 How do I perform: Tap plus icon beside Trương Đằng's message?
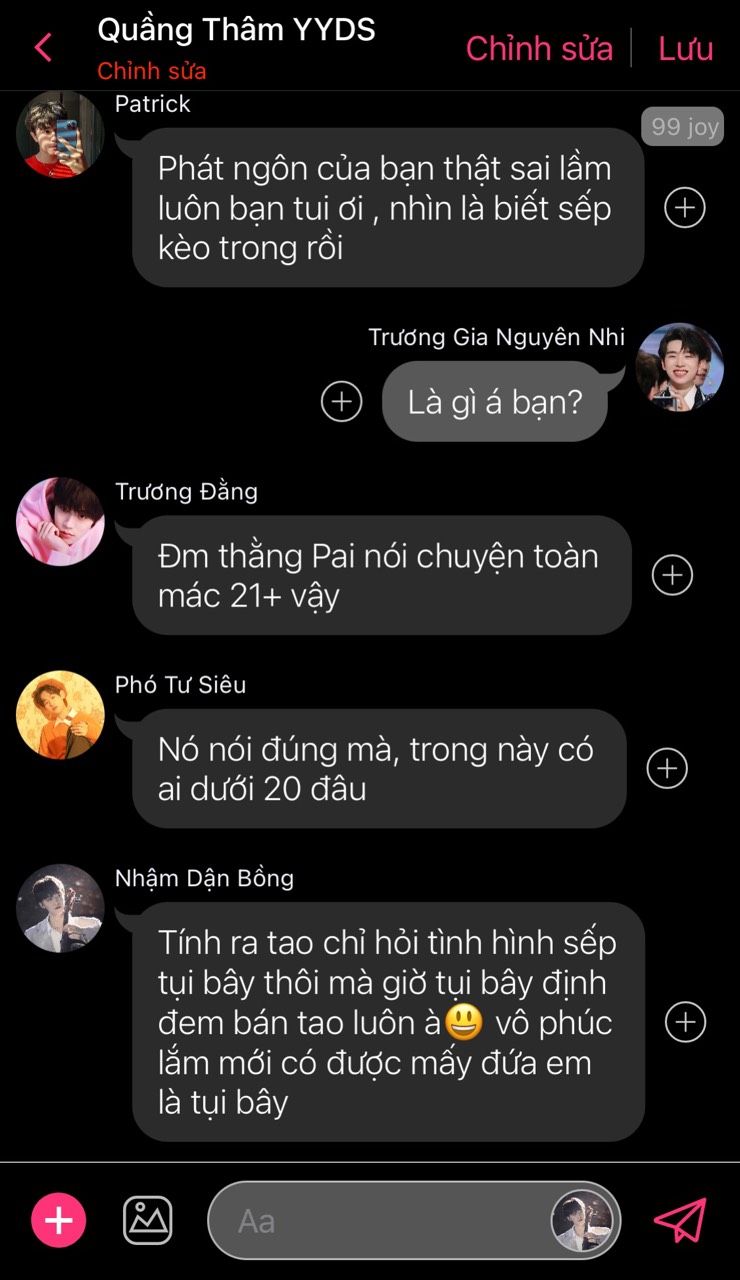(672, 575)
